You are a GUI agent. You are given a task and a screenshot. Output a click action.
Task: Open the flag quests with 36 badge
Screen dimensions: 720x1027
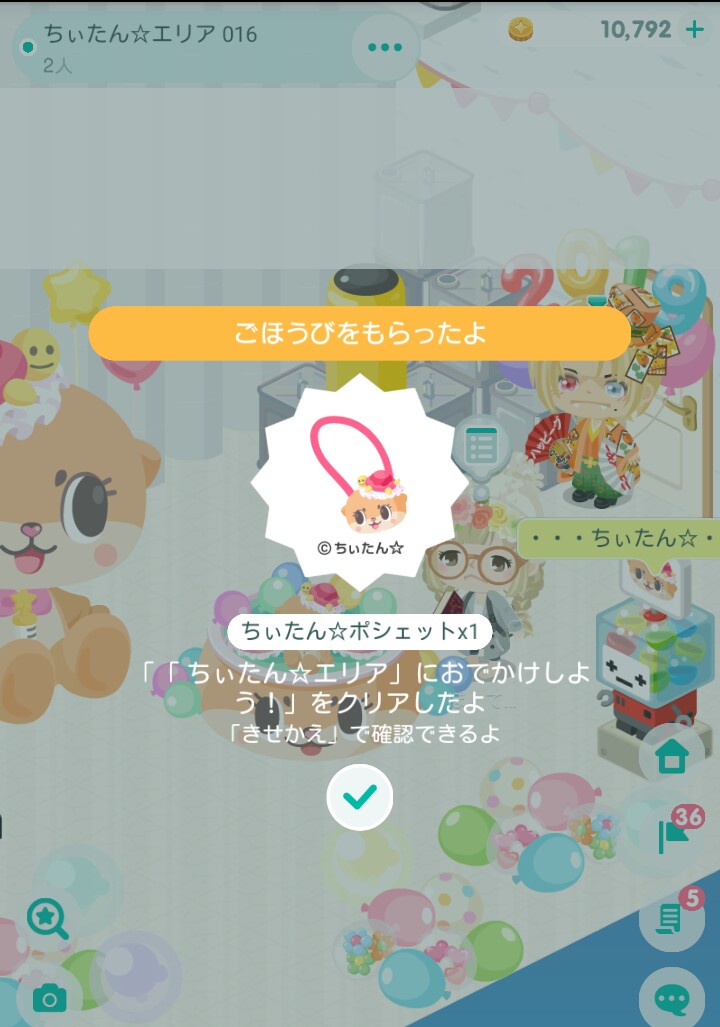point(673,836)
